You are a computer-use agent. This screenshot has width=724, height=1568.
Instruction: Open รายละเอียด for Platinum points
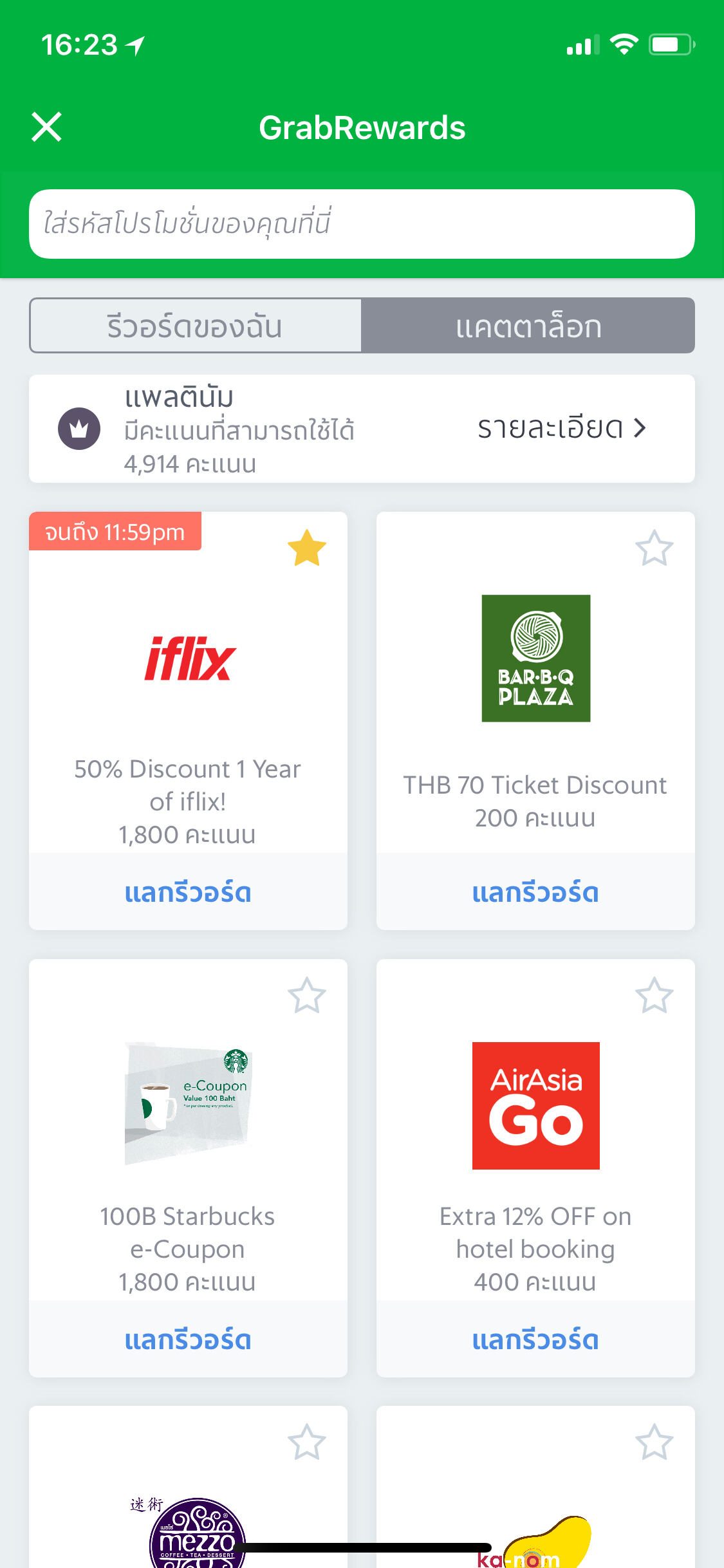[x=561, y=428]
